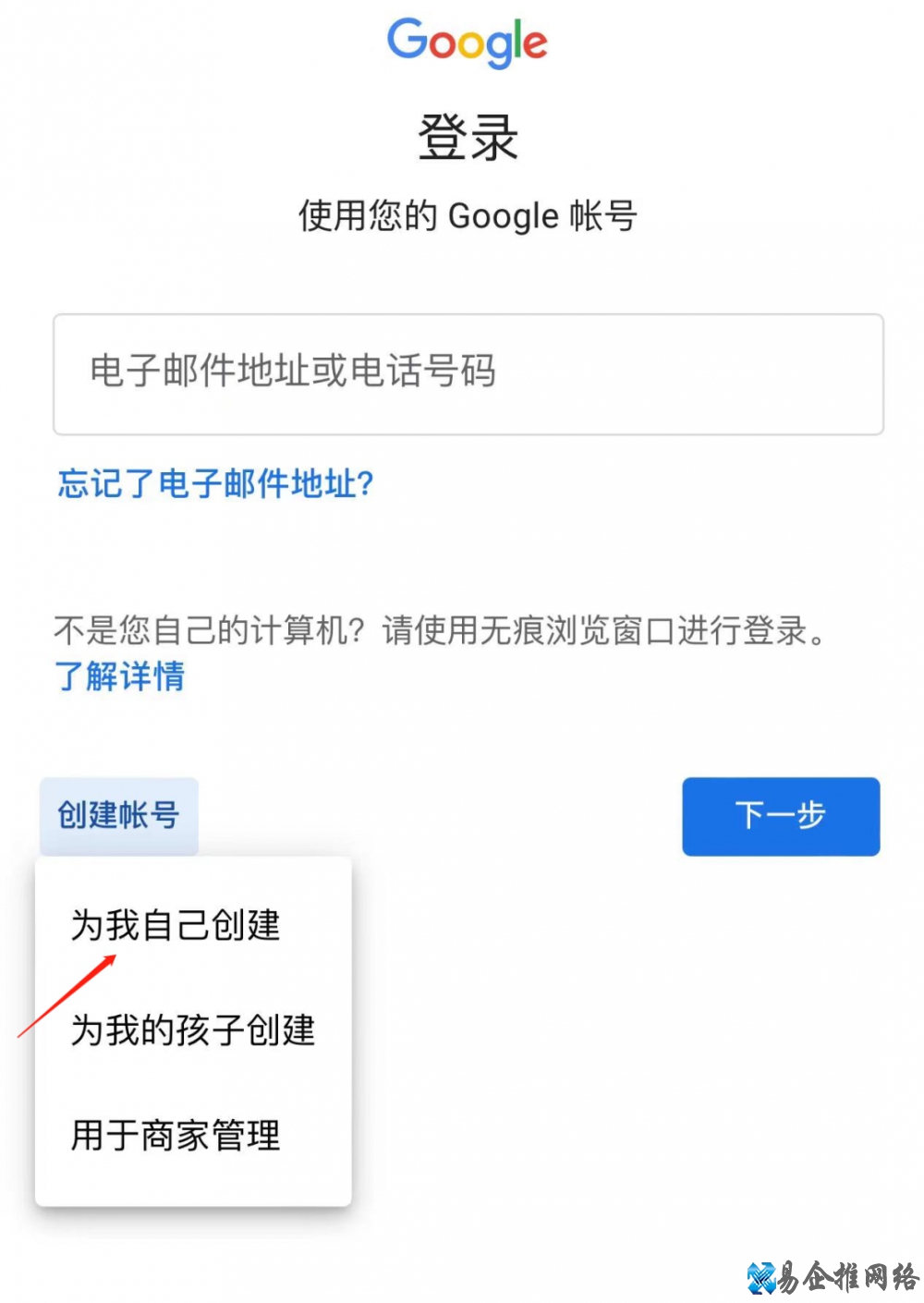Expand the account creation choices list
Screen dimensions: 924x1303
pos(118,816)
